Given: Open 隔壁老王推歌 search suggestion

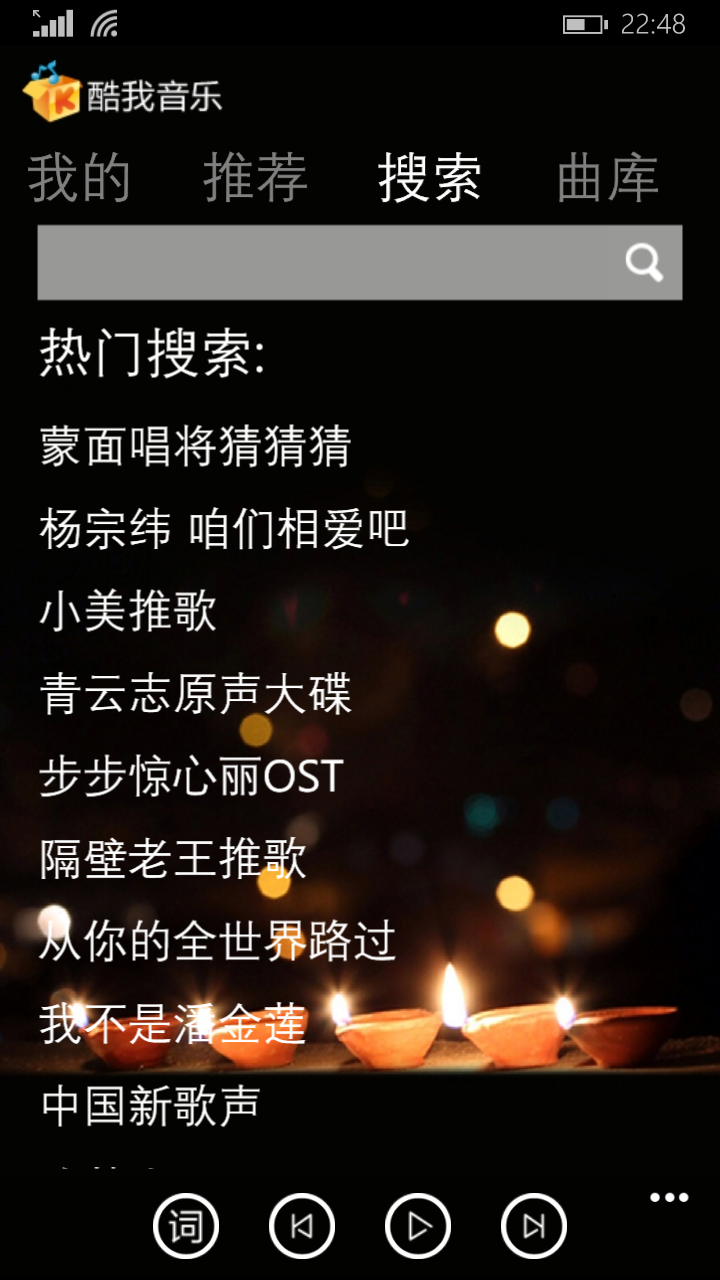Looking at the screenshot, I should click(x=173, y=859).
